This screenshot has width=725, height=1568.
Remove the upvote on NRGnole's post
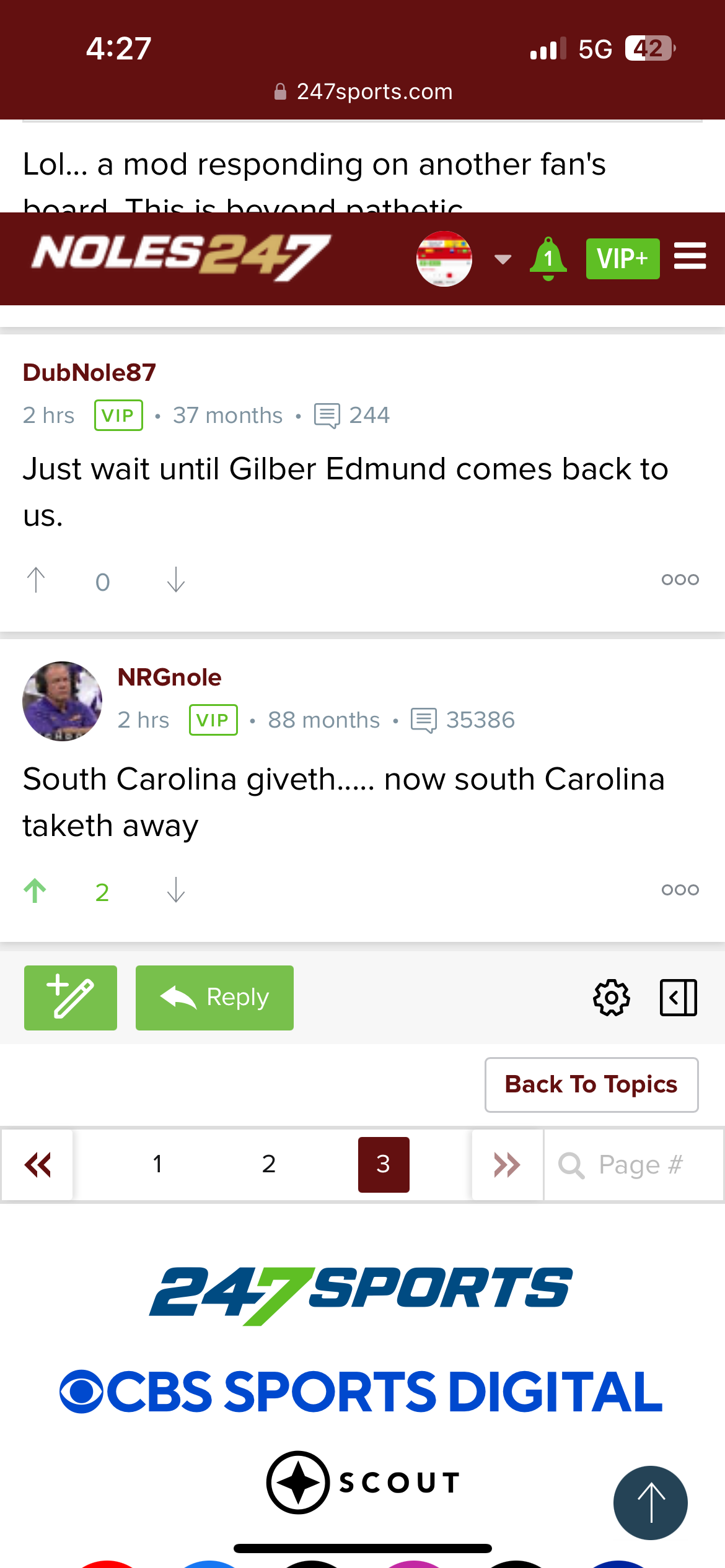35,891
